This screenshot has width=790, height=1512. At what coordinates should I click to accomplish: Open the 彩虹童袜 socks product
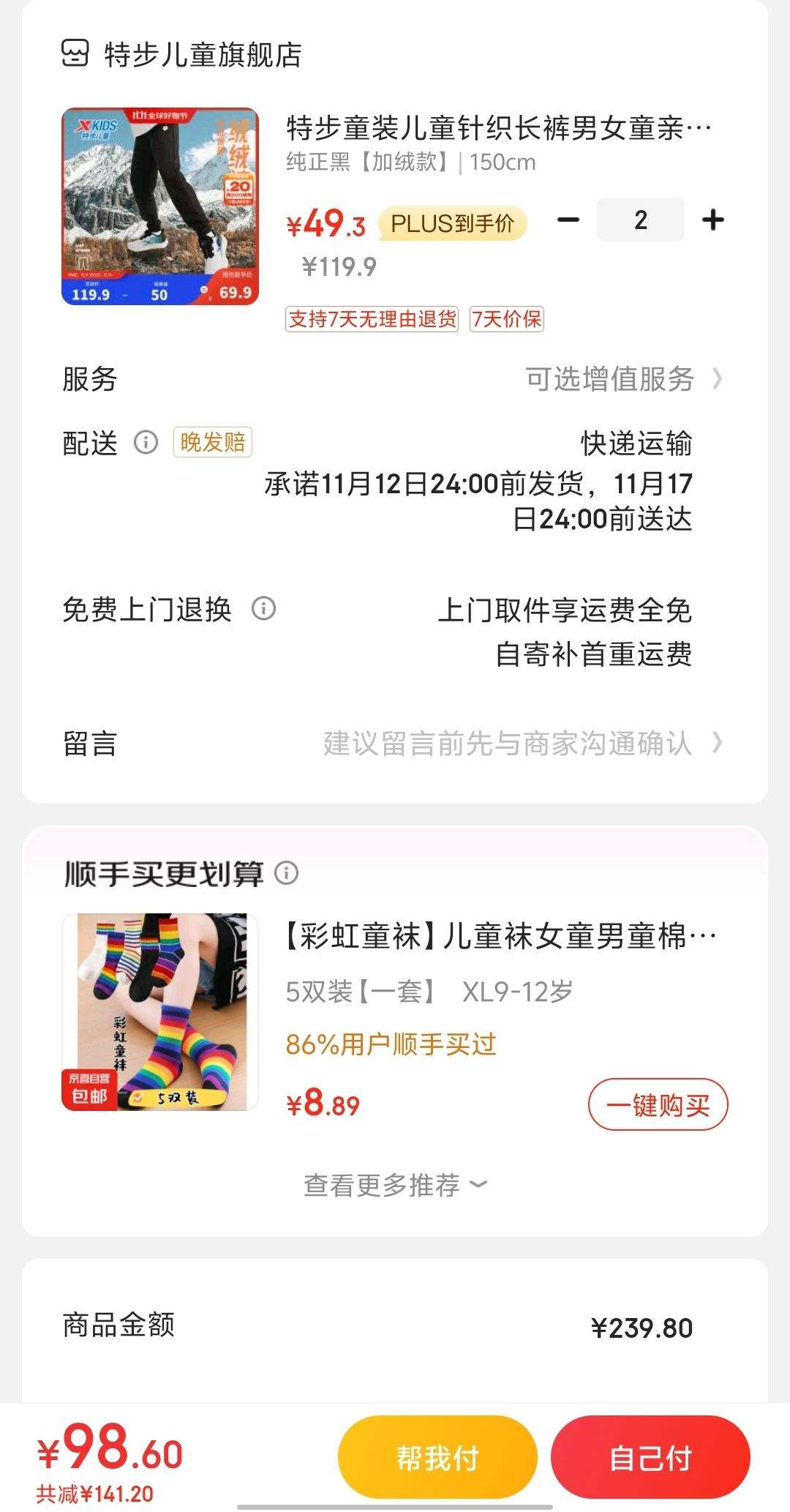[160, 1011]
